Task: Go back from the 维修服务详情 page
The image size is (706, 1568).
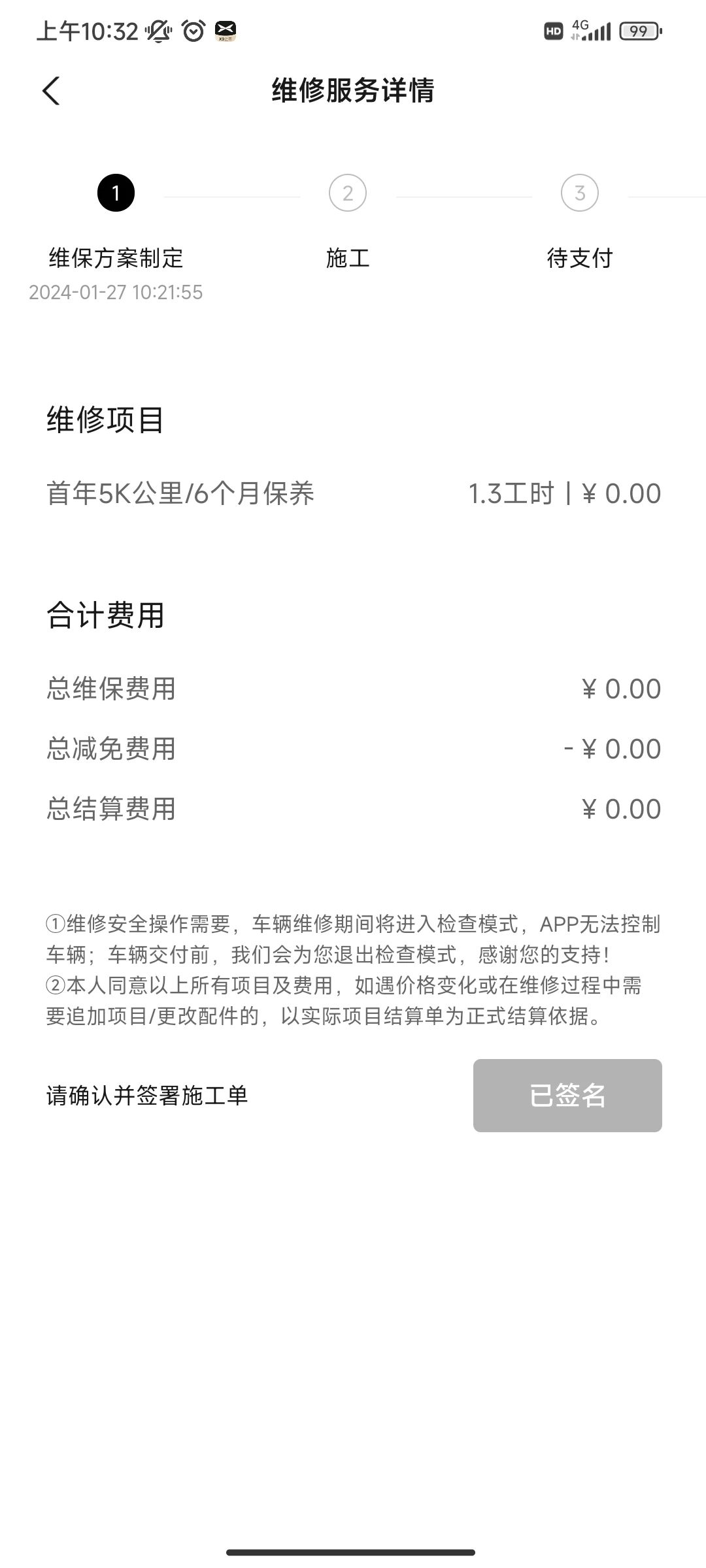Action: [51, 90]
